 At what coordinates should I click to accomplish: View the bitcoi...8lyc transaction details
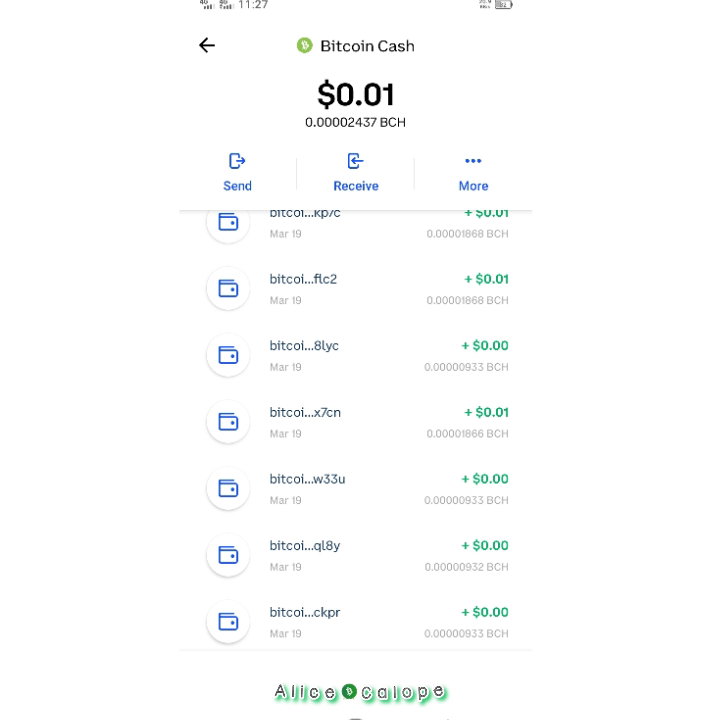click(356, 356)
